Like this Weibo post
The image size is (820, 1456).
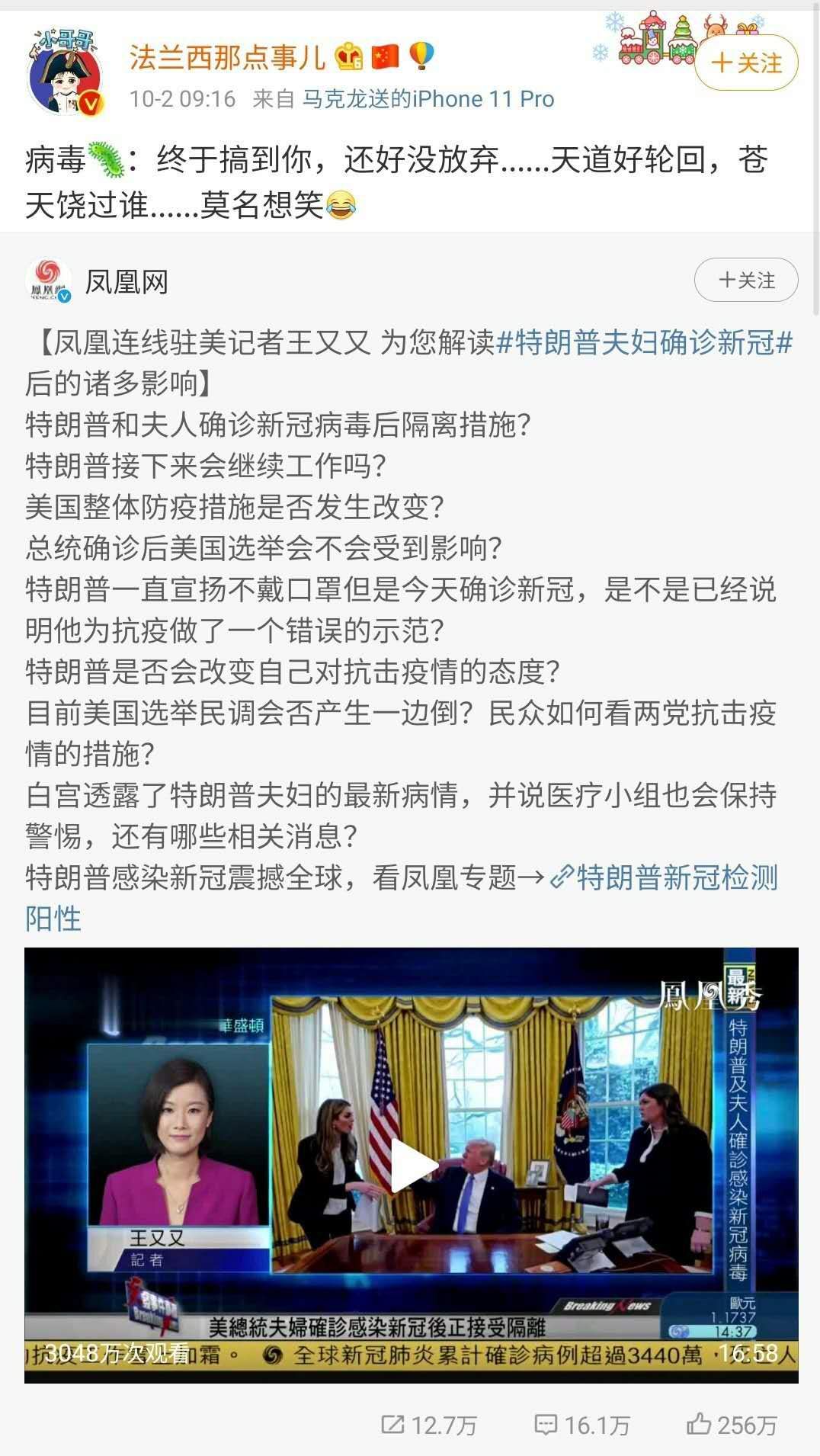[732, 1425]
